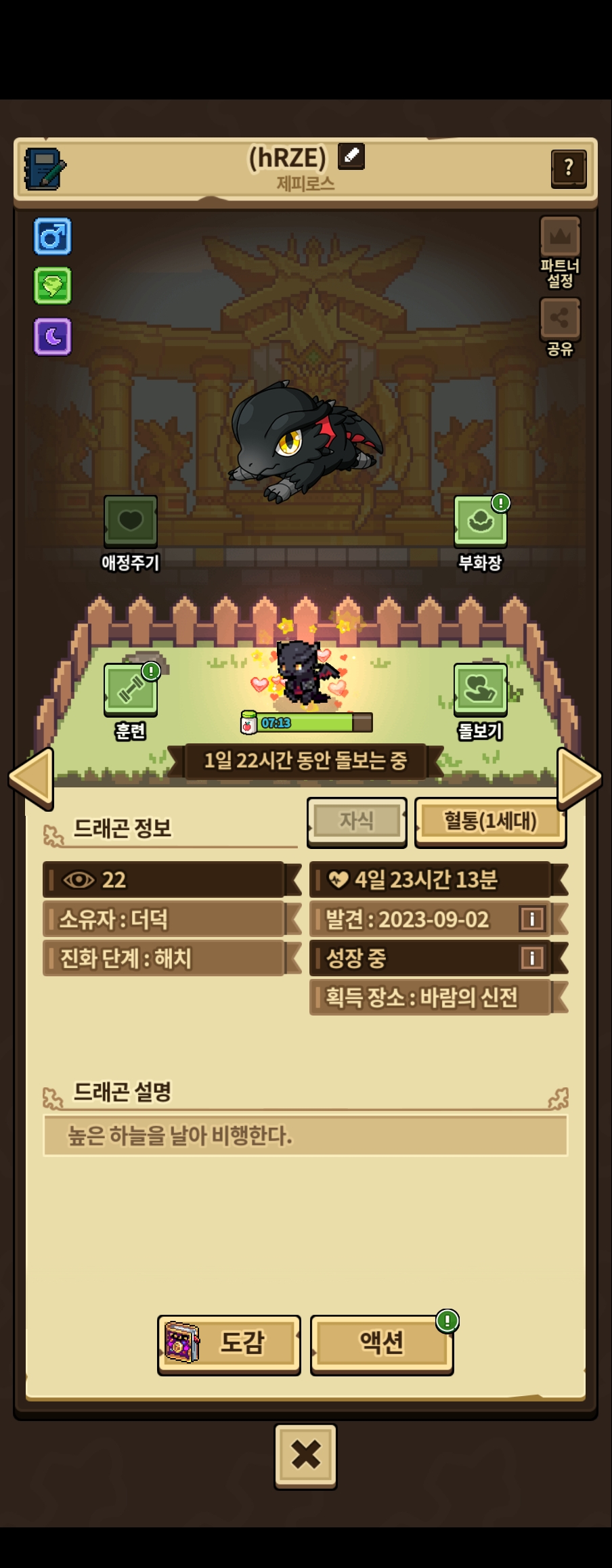
Task: Show info for 성장 중 status
Action: click(x=531, y=958)
